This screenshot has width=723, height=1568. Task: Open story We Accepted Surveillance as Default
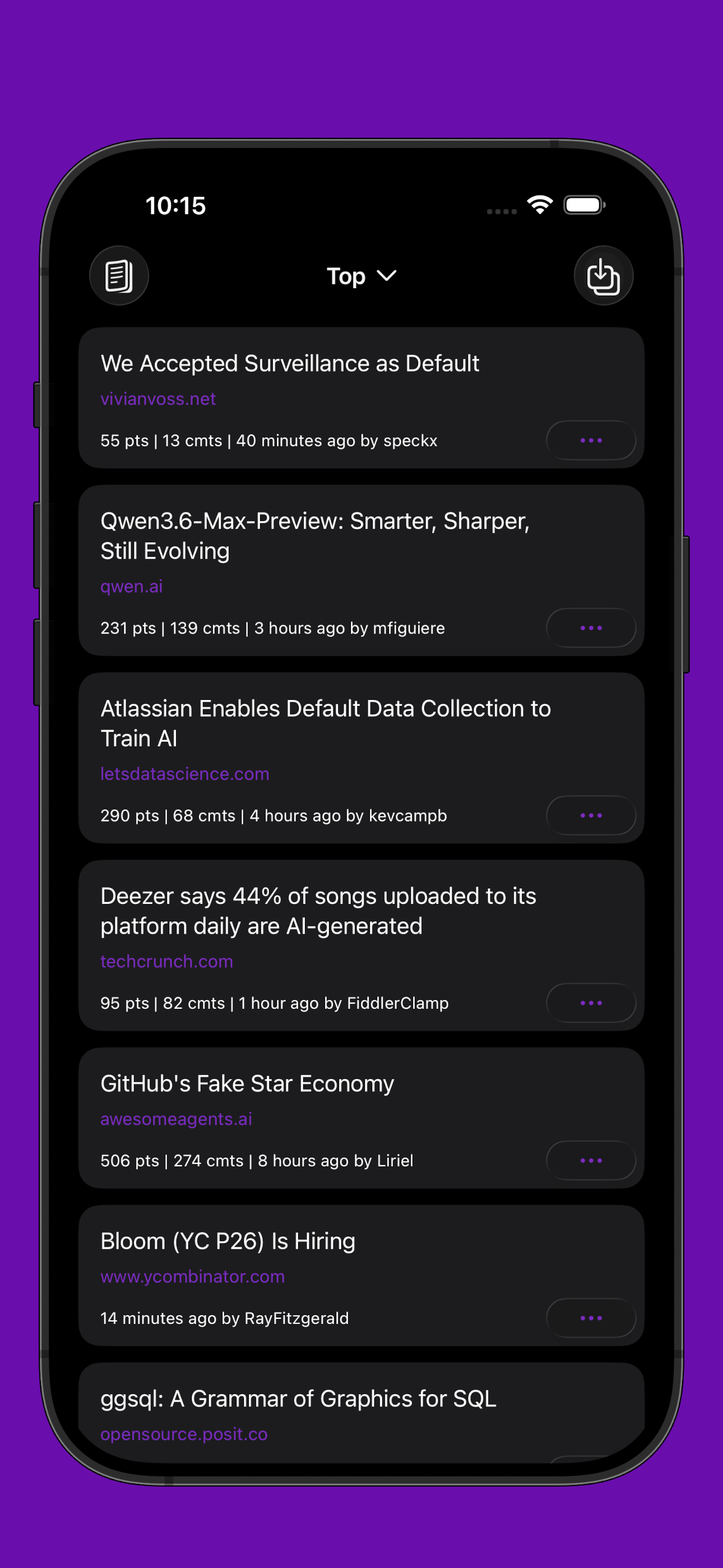[x=290, y=364]
